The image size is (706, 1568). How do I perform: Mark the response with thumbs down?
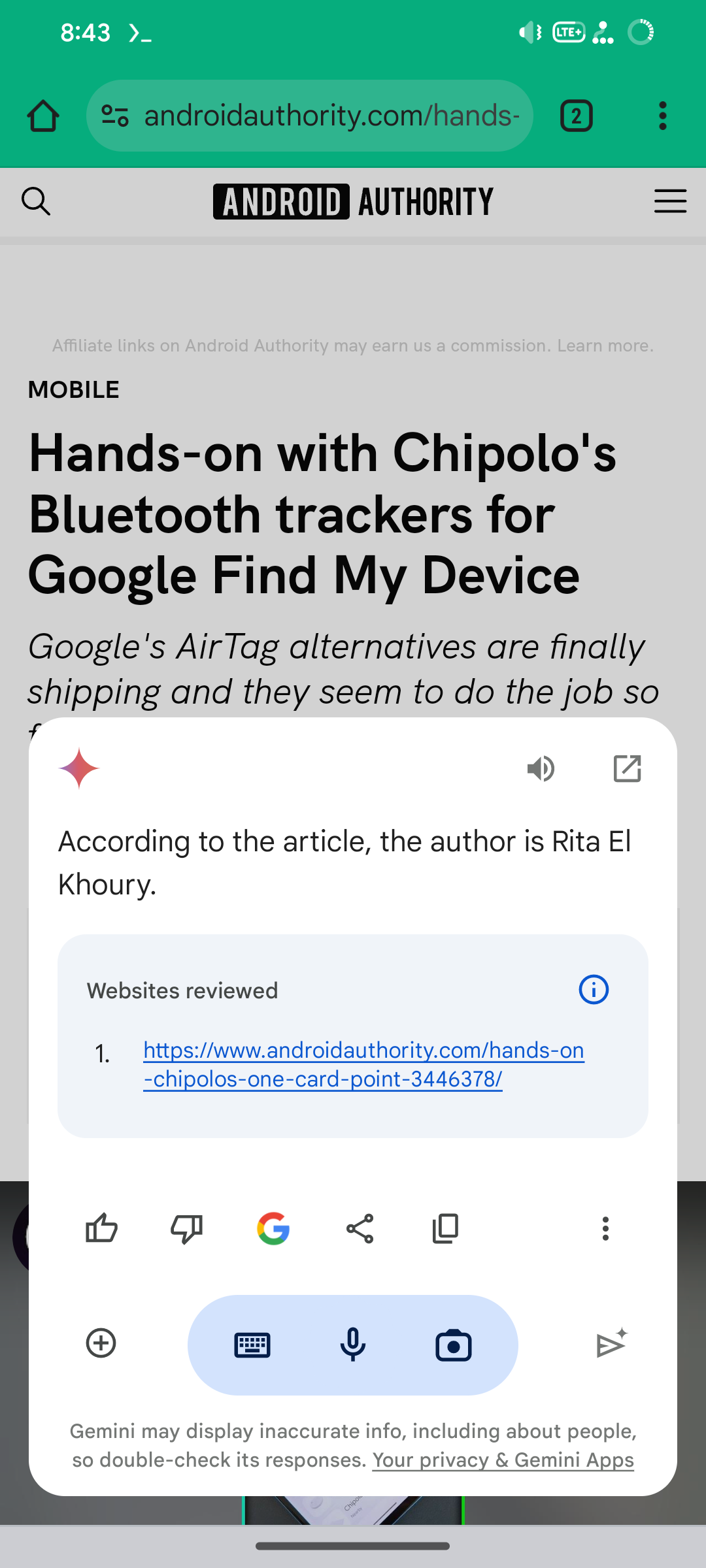[x=187, y=1229]
